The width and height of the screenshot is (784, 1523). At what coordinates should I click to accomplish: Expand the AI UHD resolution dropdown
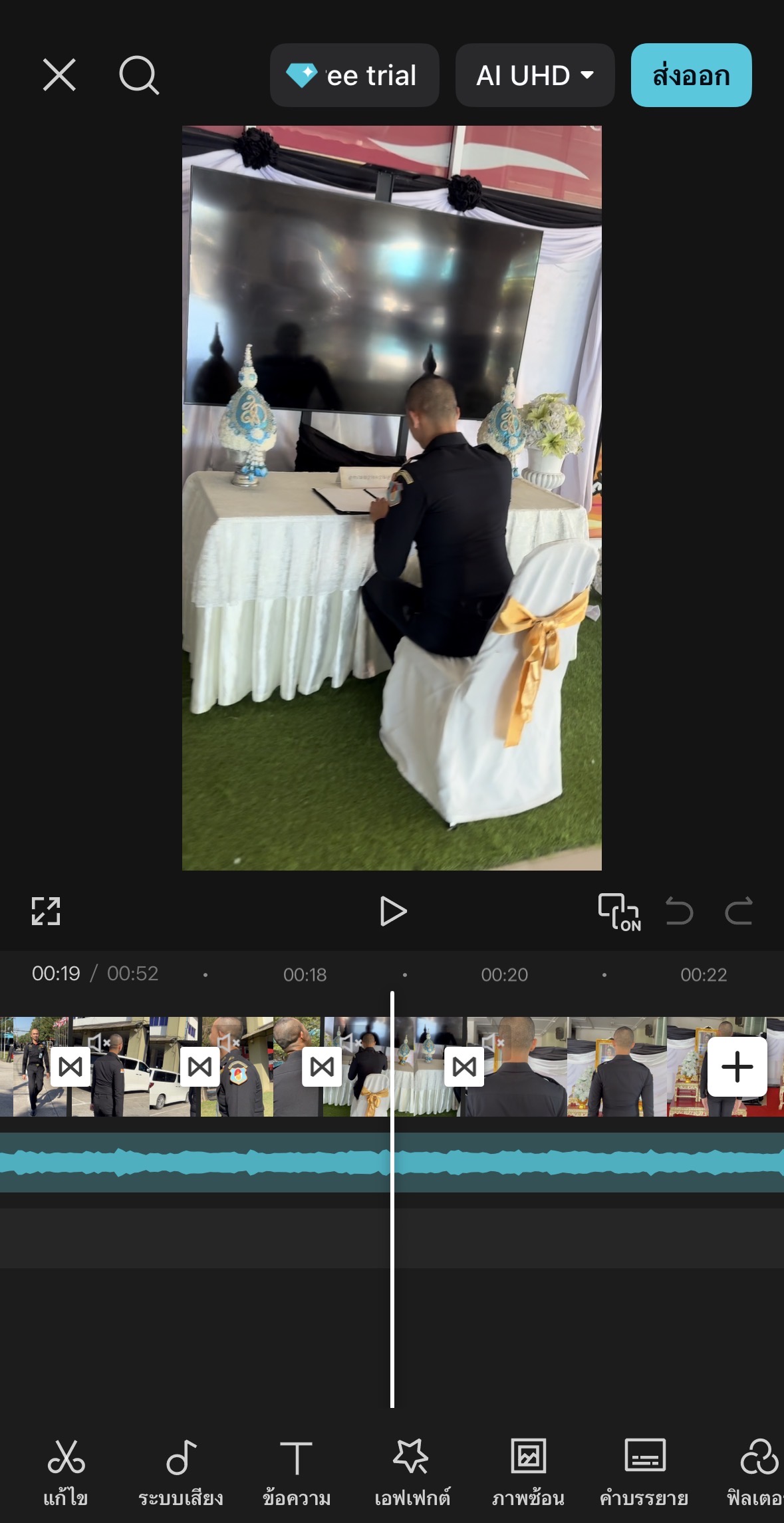(535, 75)
